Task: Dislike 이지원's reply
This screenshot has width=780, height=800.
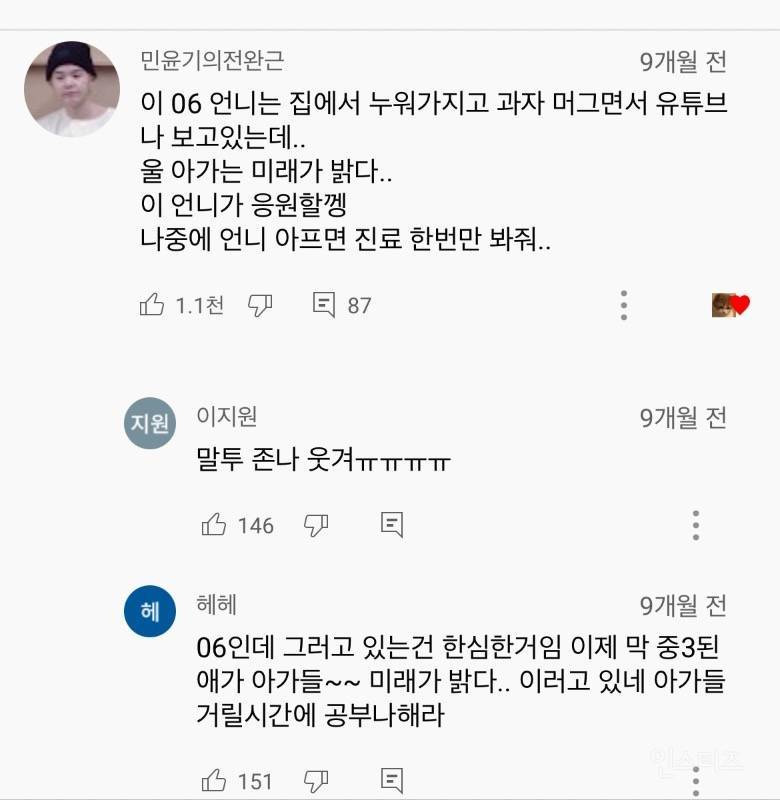Action: pyautogui.click(x=316, y=524)
